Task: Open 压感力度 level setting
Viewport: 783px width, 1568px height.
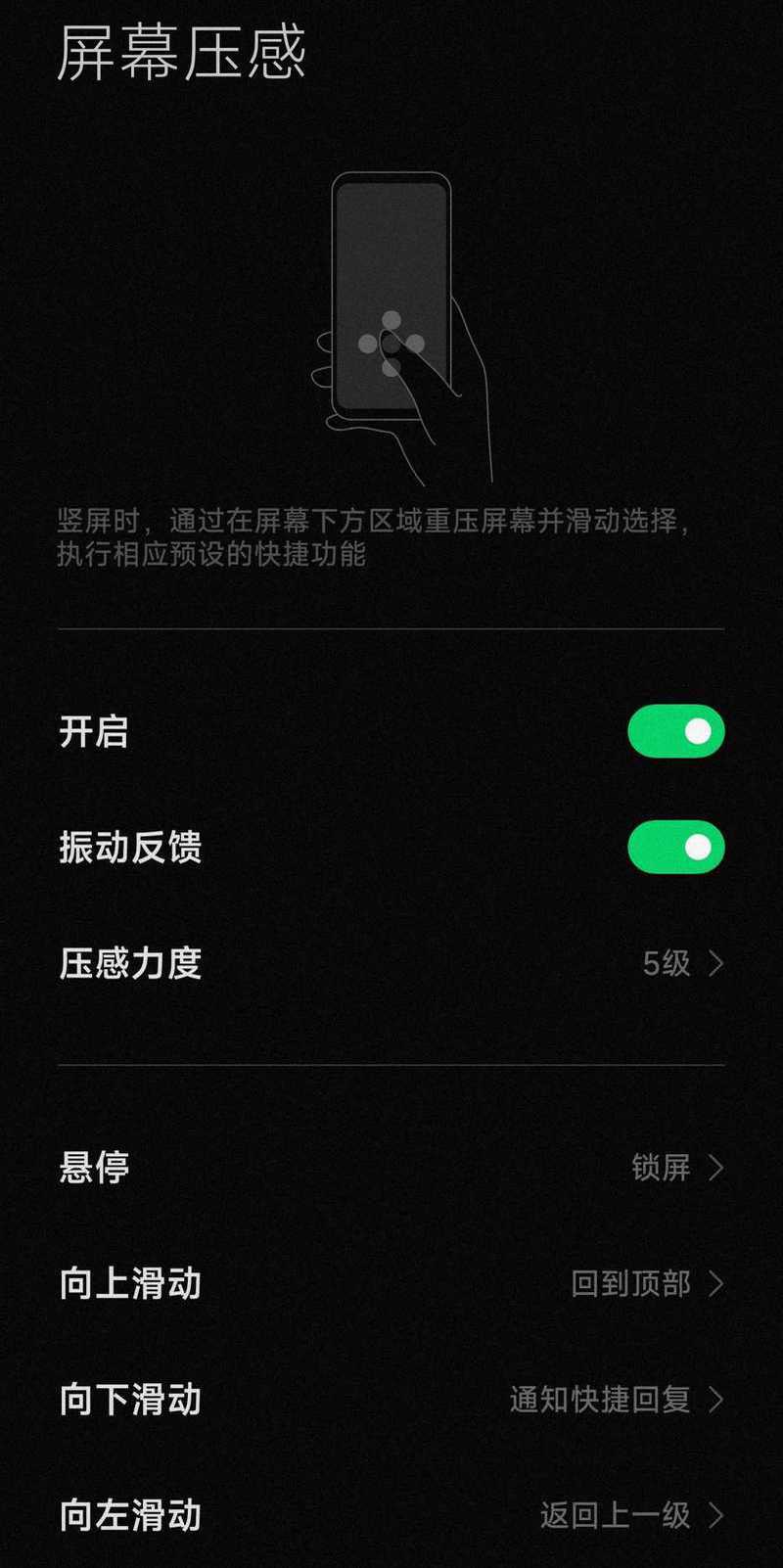Action: click(391, 963)
